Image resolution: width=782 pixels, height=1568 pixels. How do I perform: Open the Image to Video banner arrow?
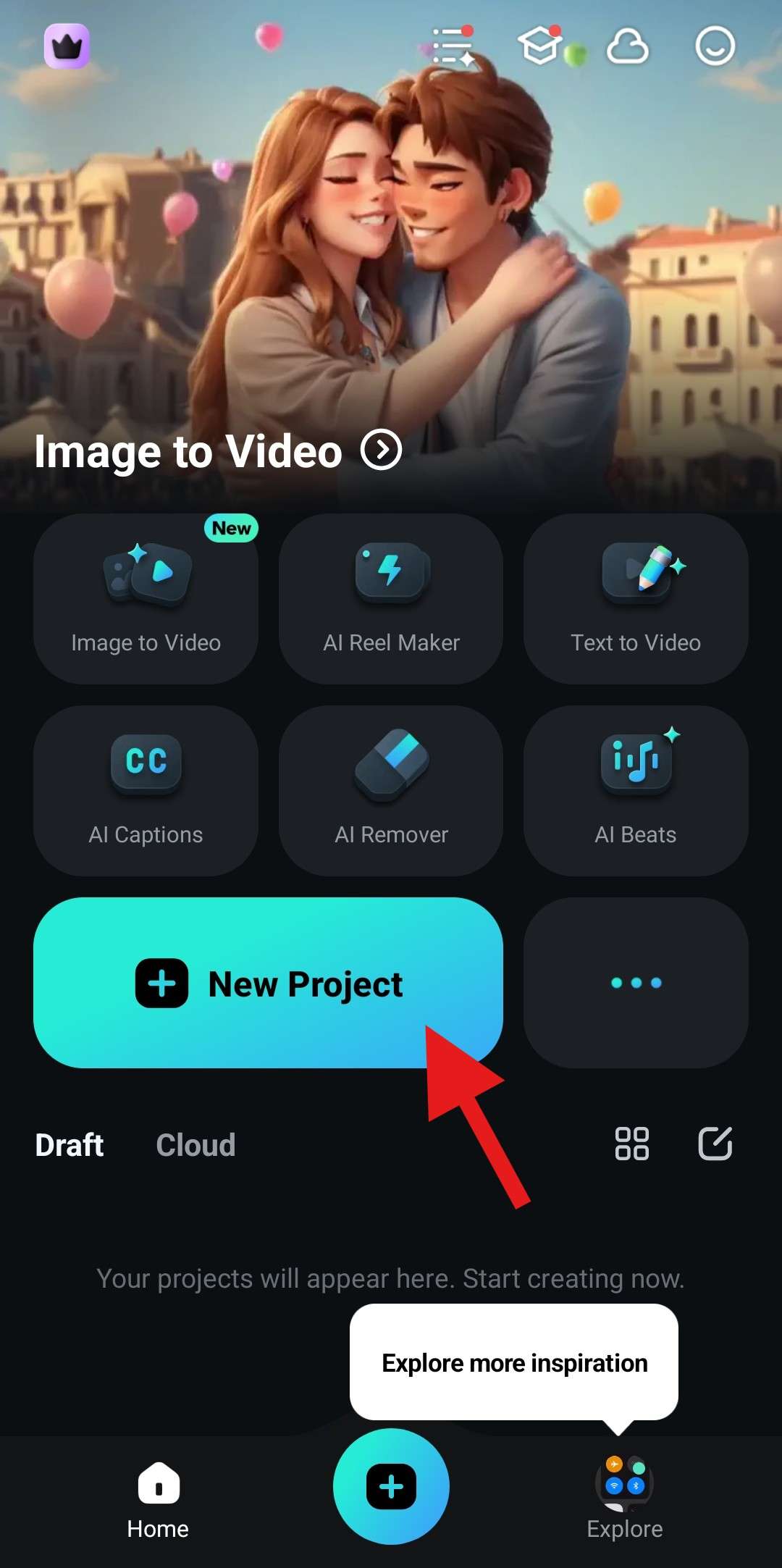[381, 450]
